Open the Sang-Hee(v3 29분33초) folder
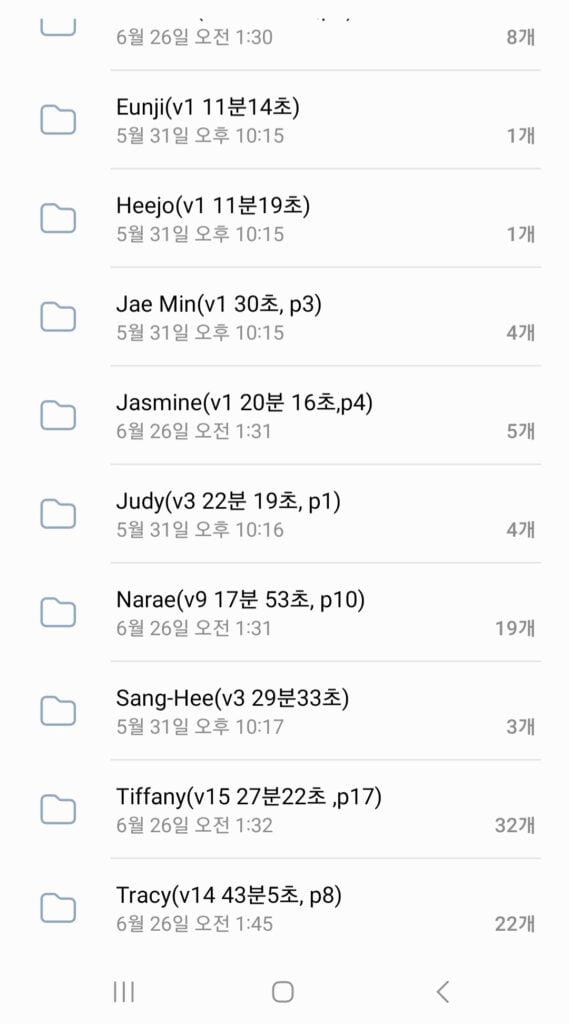Screen dimensions: 569x1024 click(x=284, y=712)
